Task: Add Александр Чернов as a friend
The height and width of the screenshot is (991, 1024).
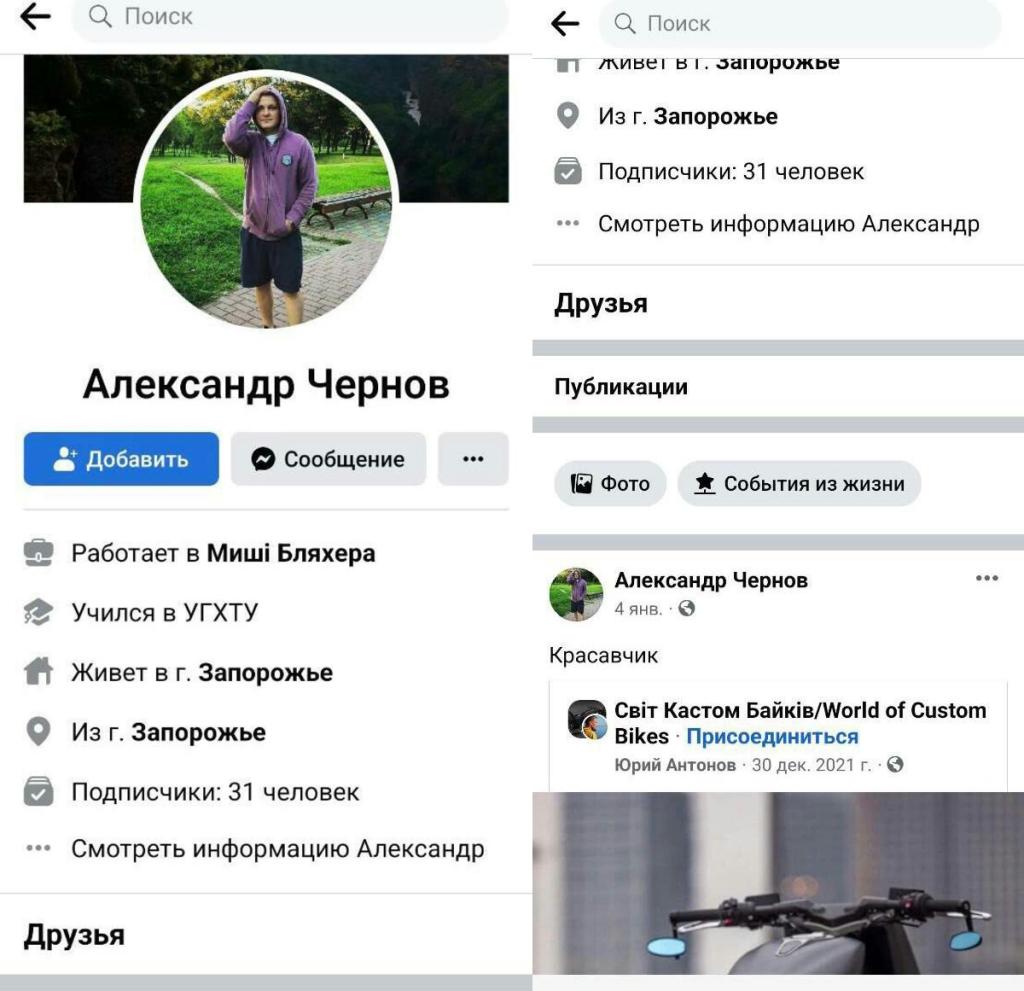Action: (x=121, y=459)
